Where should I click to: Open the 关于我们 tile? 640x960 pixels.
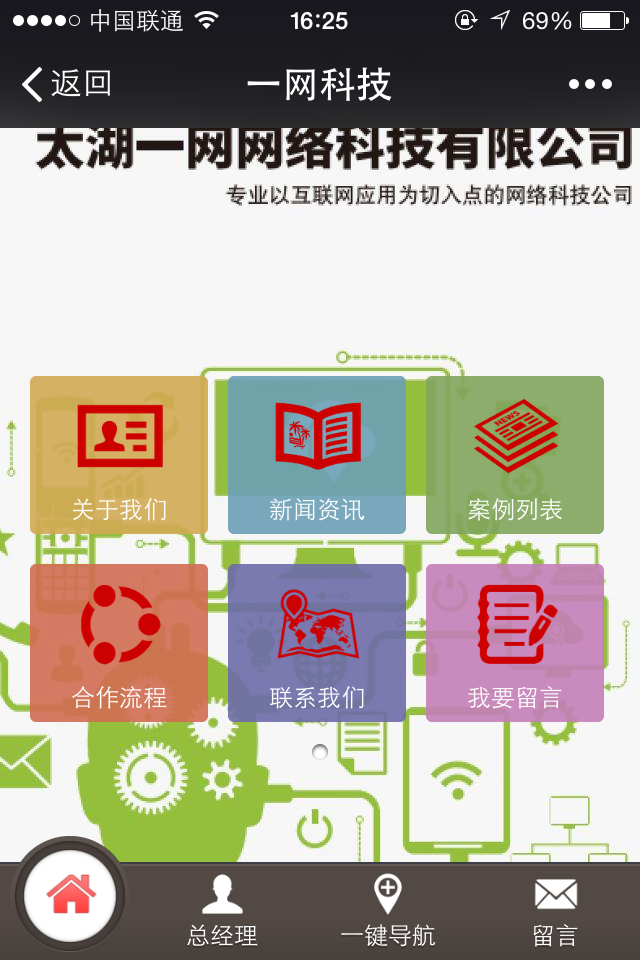click(119, 455)
